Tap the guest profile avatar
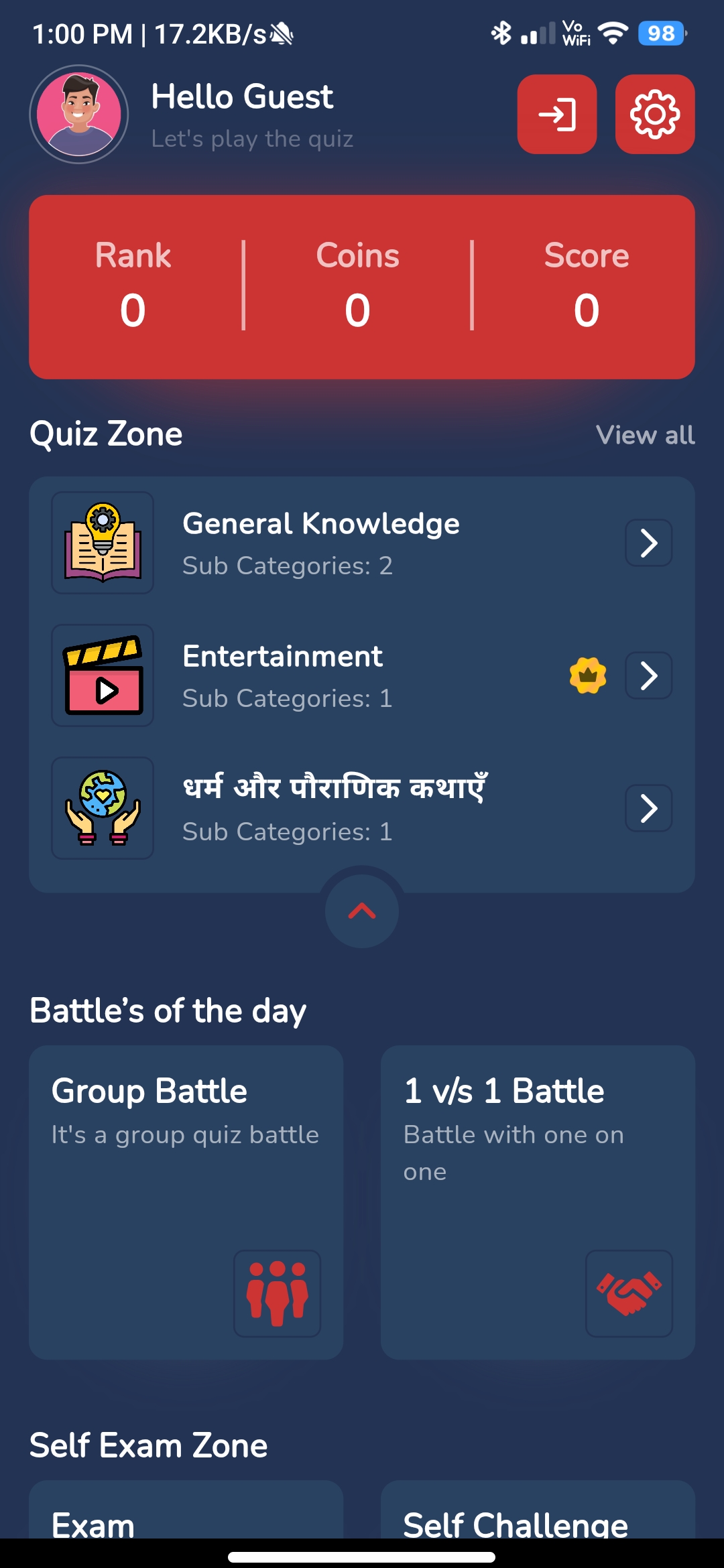 click(79, 115)
